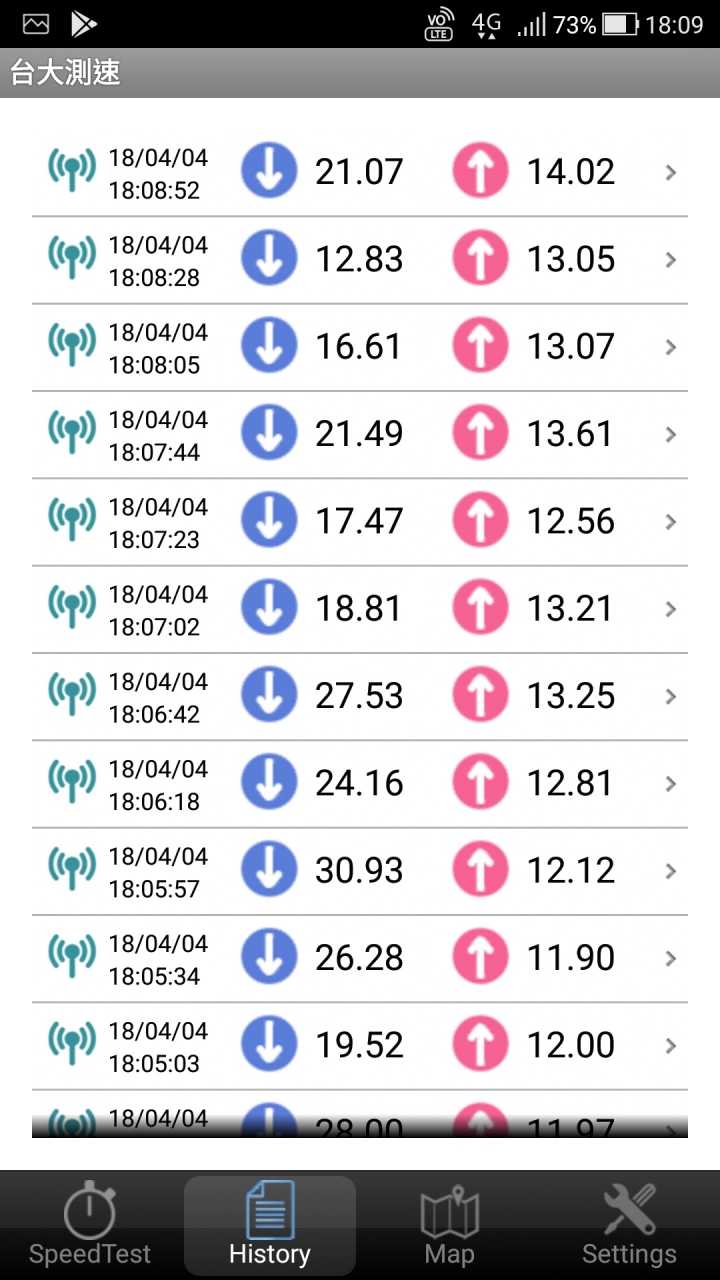Open the 18:05:34 test record

[360, 958]
